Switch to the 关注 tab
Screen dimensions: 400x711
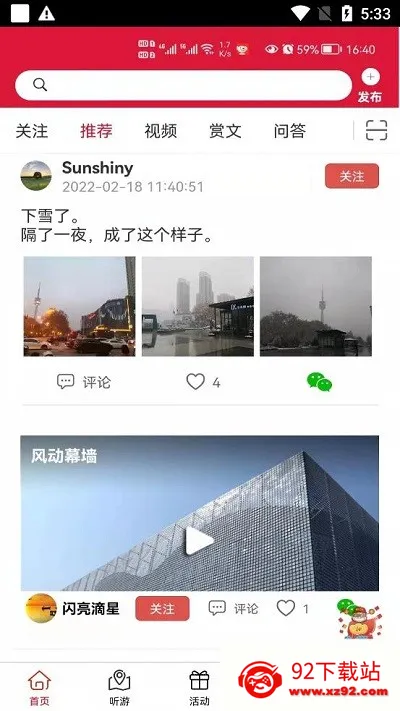pos(32,131)
